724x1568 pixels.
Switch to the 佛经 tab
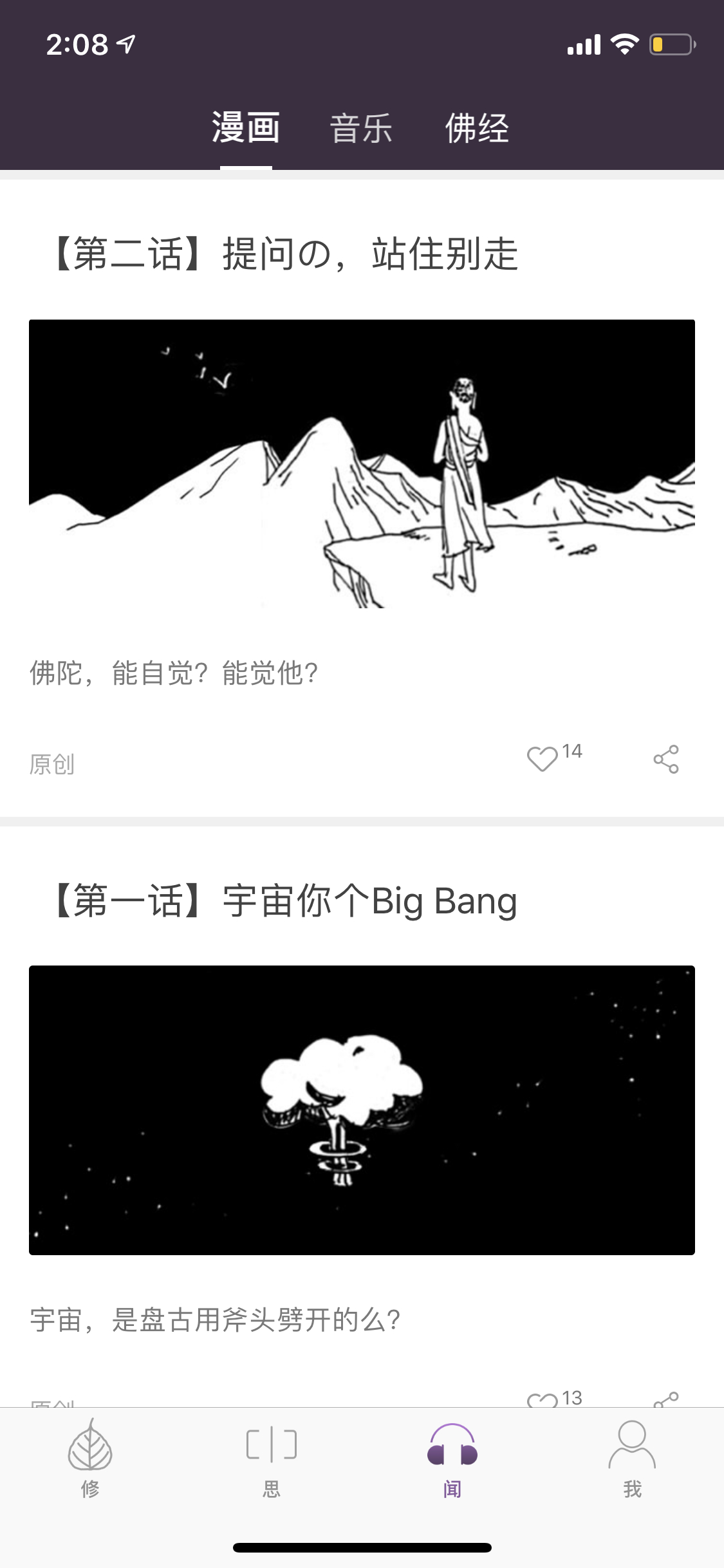point(477,128)
